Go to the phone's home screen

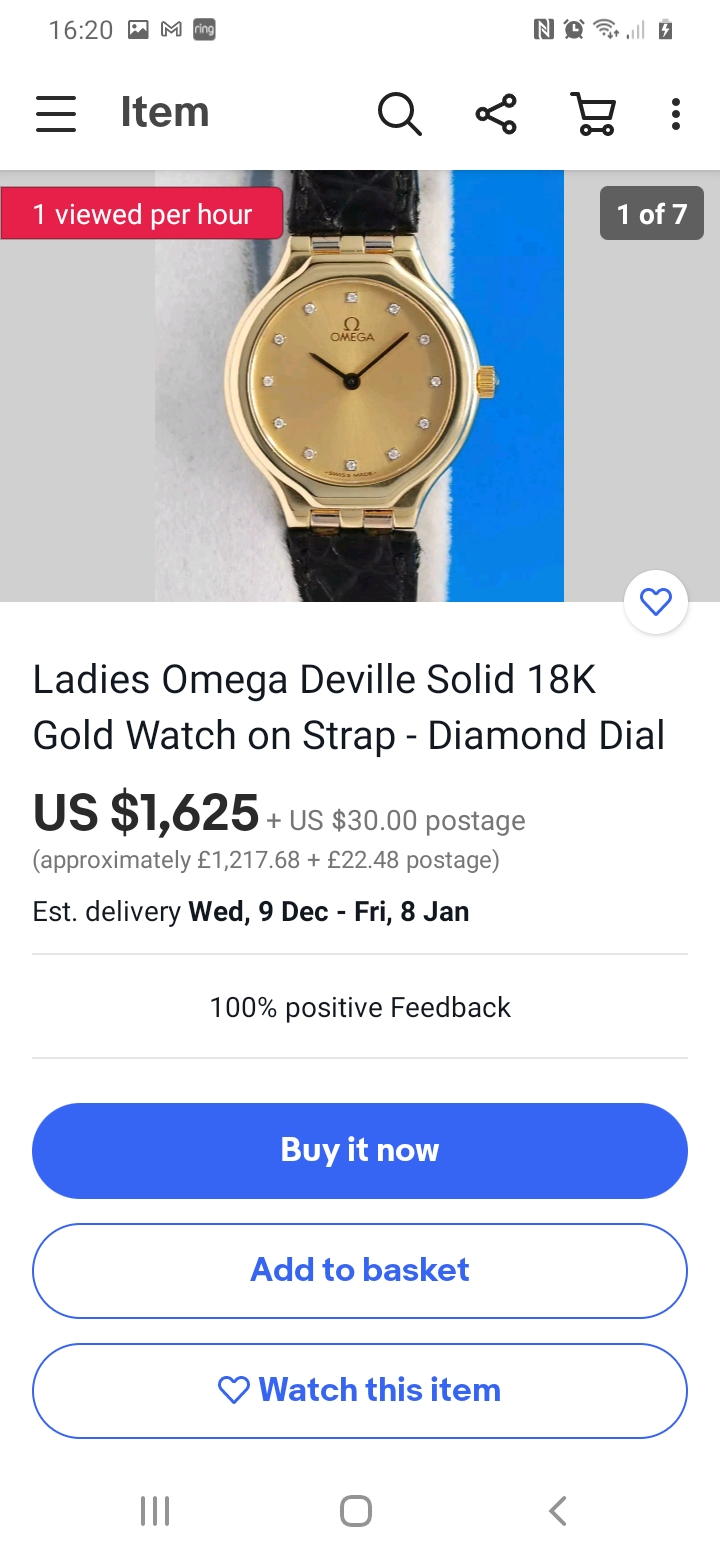356,1510
